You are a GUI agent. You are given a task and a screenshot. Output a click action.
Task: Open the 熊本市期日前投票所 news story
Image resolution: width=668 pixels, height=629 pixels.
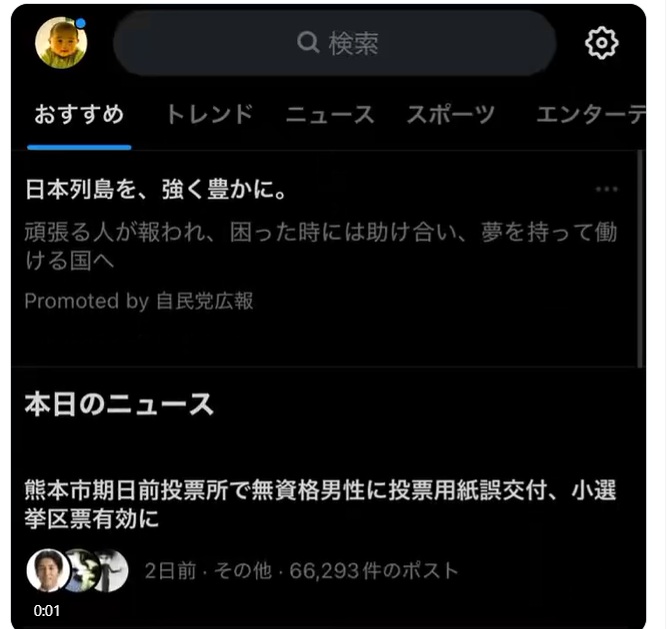(x=320, y=504)
